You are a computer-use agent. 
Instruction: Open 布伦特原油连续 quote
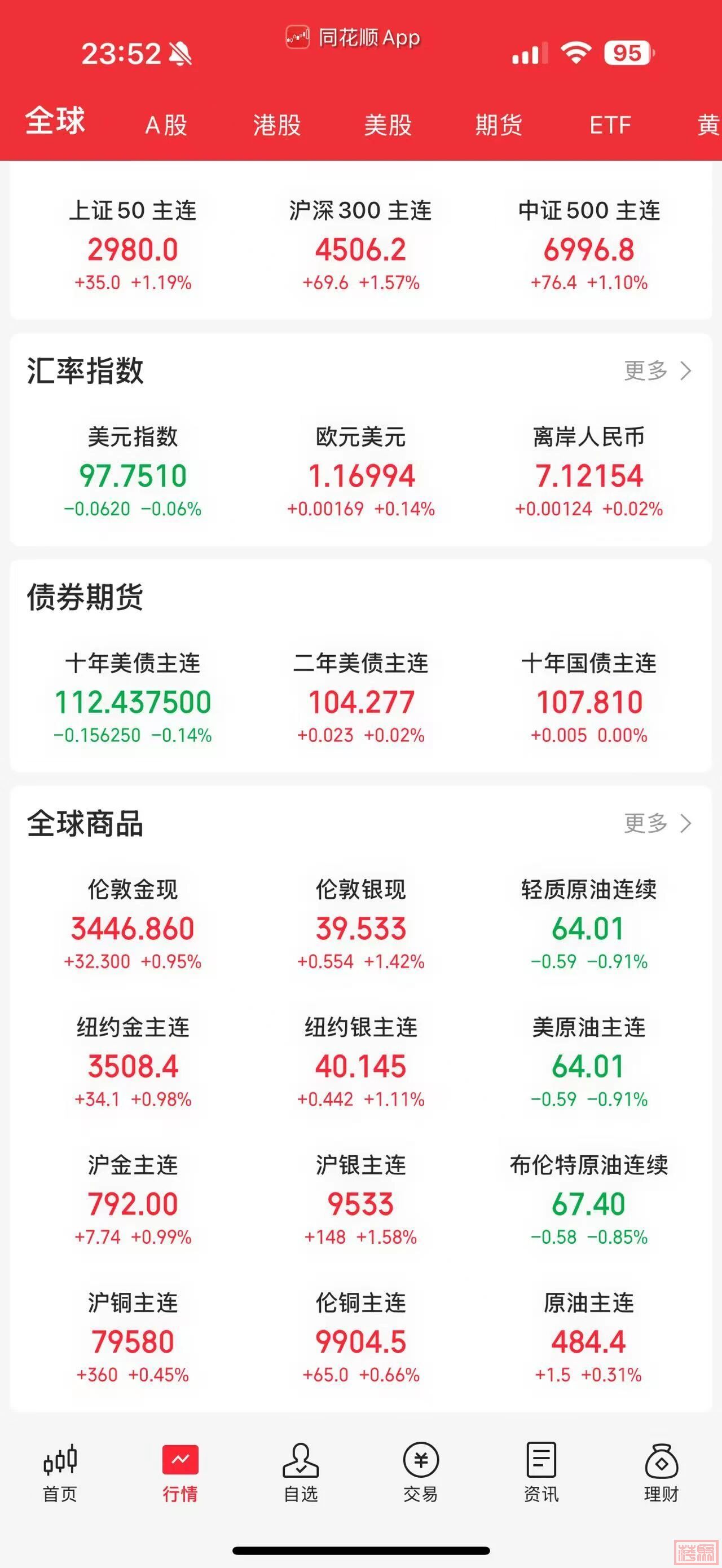(589, 1200)
